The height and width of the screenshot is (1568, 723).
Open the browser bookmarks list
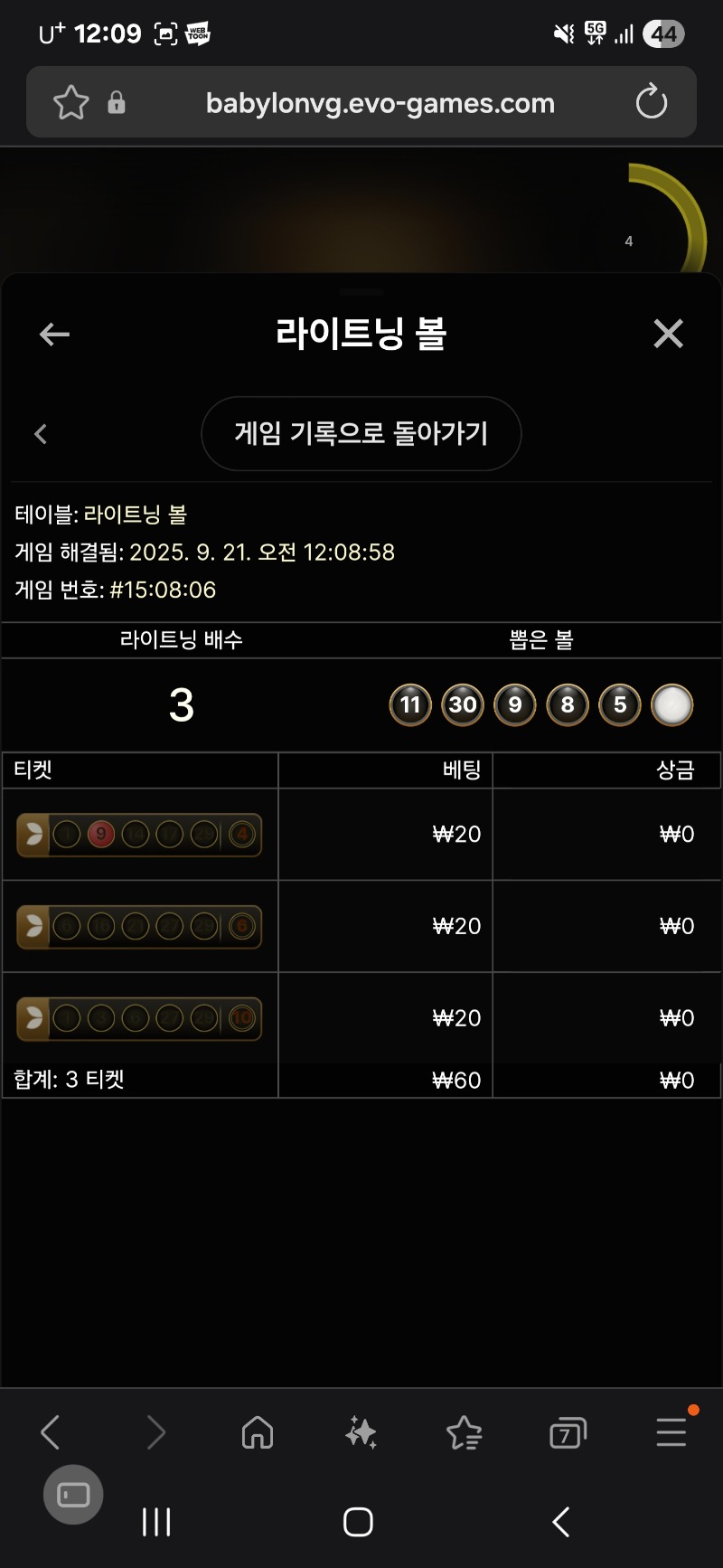pos(465,1432)
